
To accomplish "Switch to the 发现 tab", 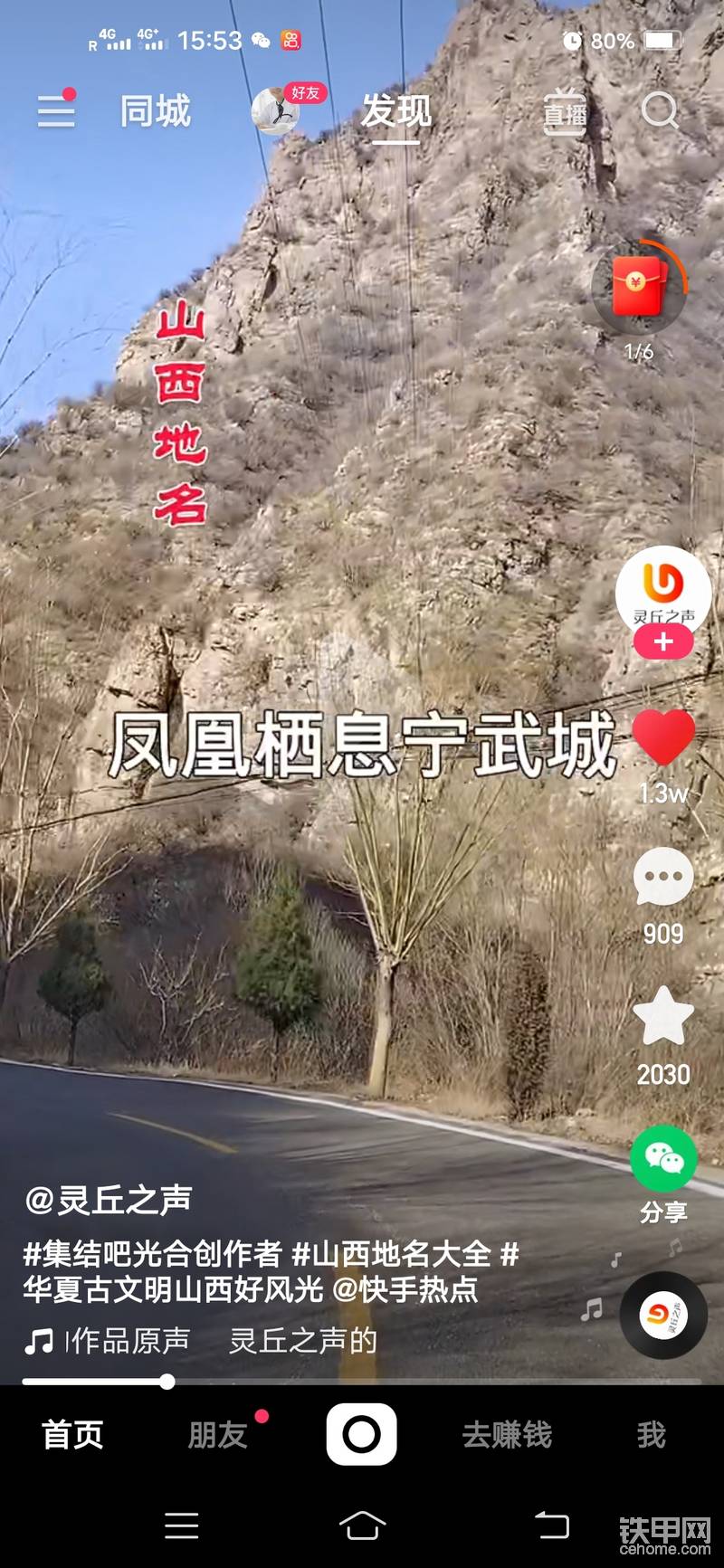I will point(396,111).
